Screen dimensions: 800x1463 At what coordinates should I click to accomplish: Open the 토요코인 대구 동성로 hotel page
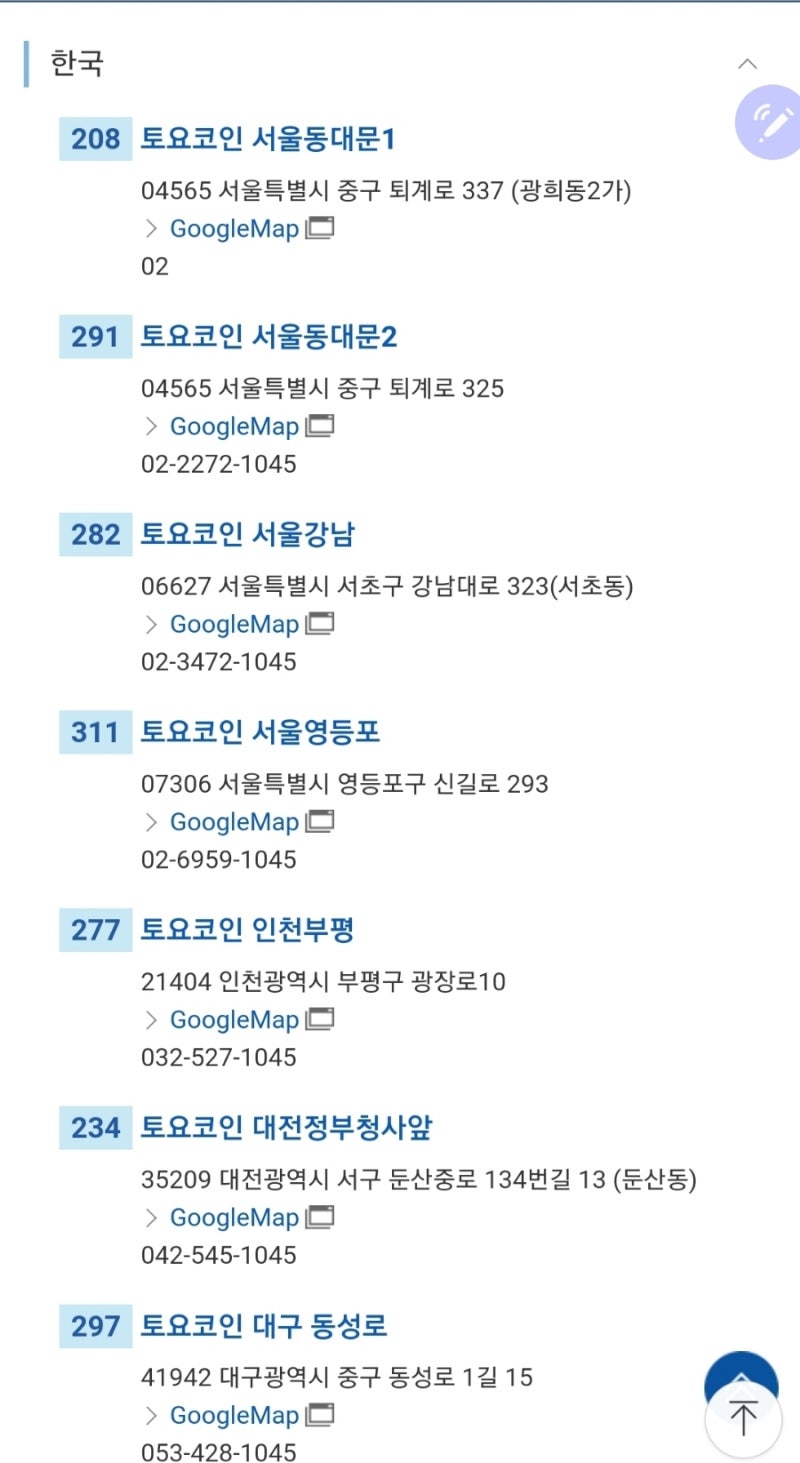[x=265, y=1326]
